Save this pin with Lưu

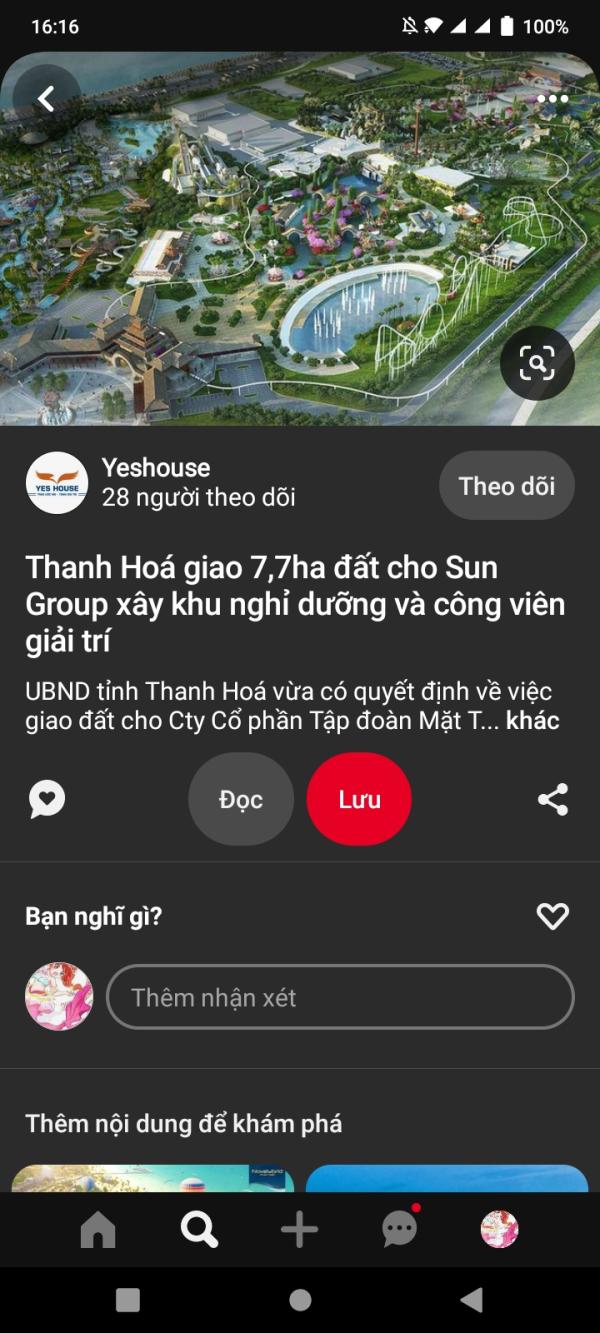point(359,799)
